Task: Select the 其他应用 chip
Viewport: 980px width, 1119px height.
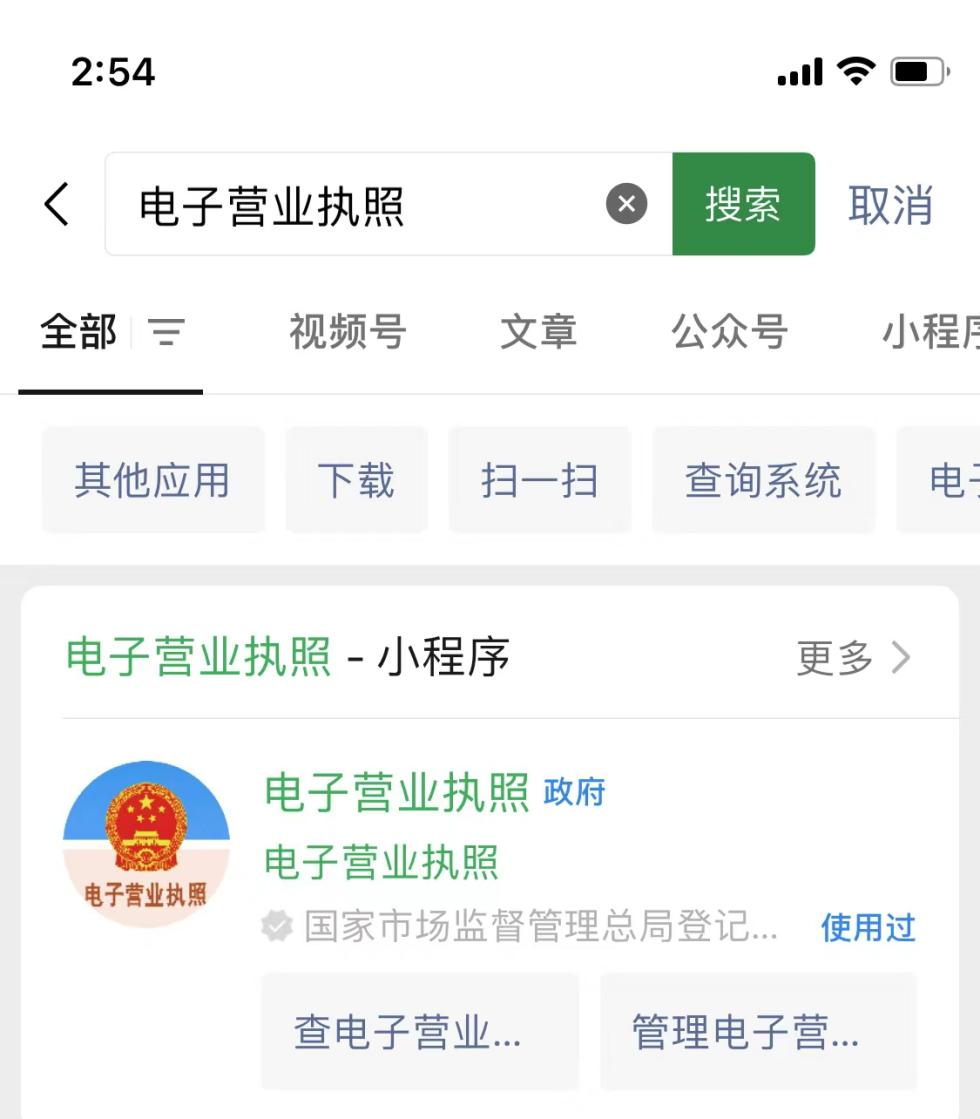Action: (x=152, y=480)
